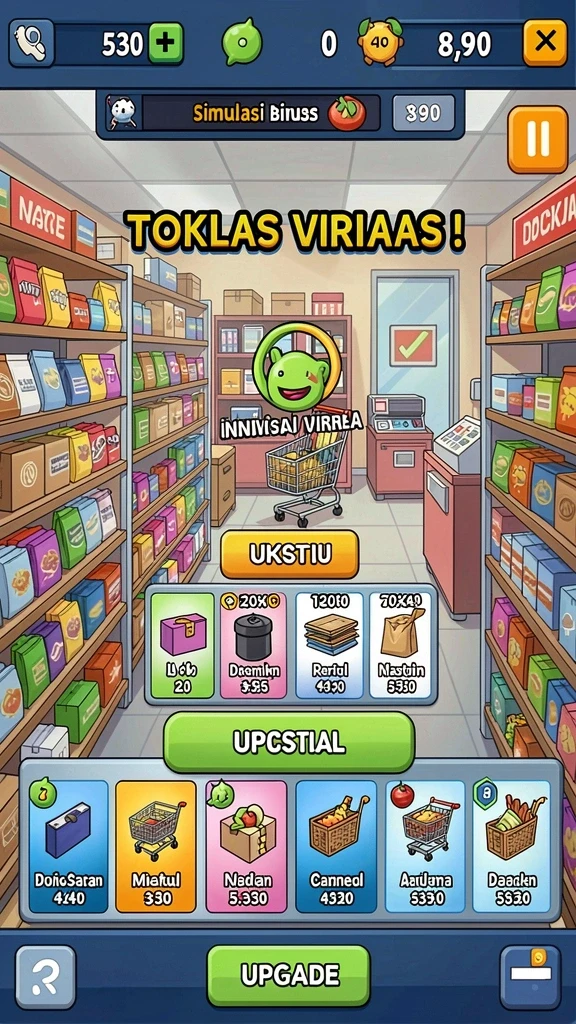Tap the green smiling character above the cart
Screen dimensions: 576x1024
(x=291, y=372)
